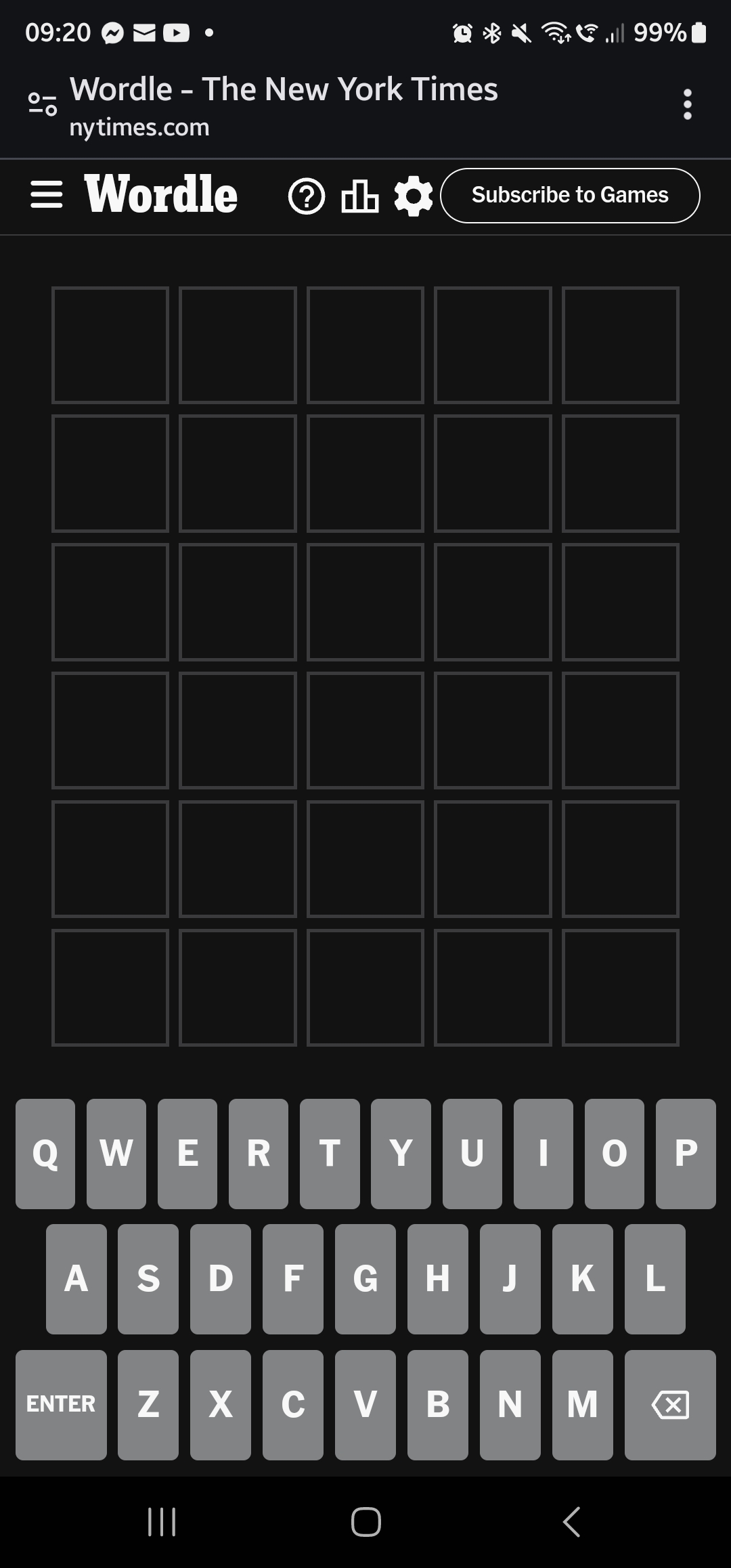Tap the letter A key
Screen dimensions: 731x1568
click(76, 1279)
